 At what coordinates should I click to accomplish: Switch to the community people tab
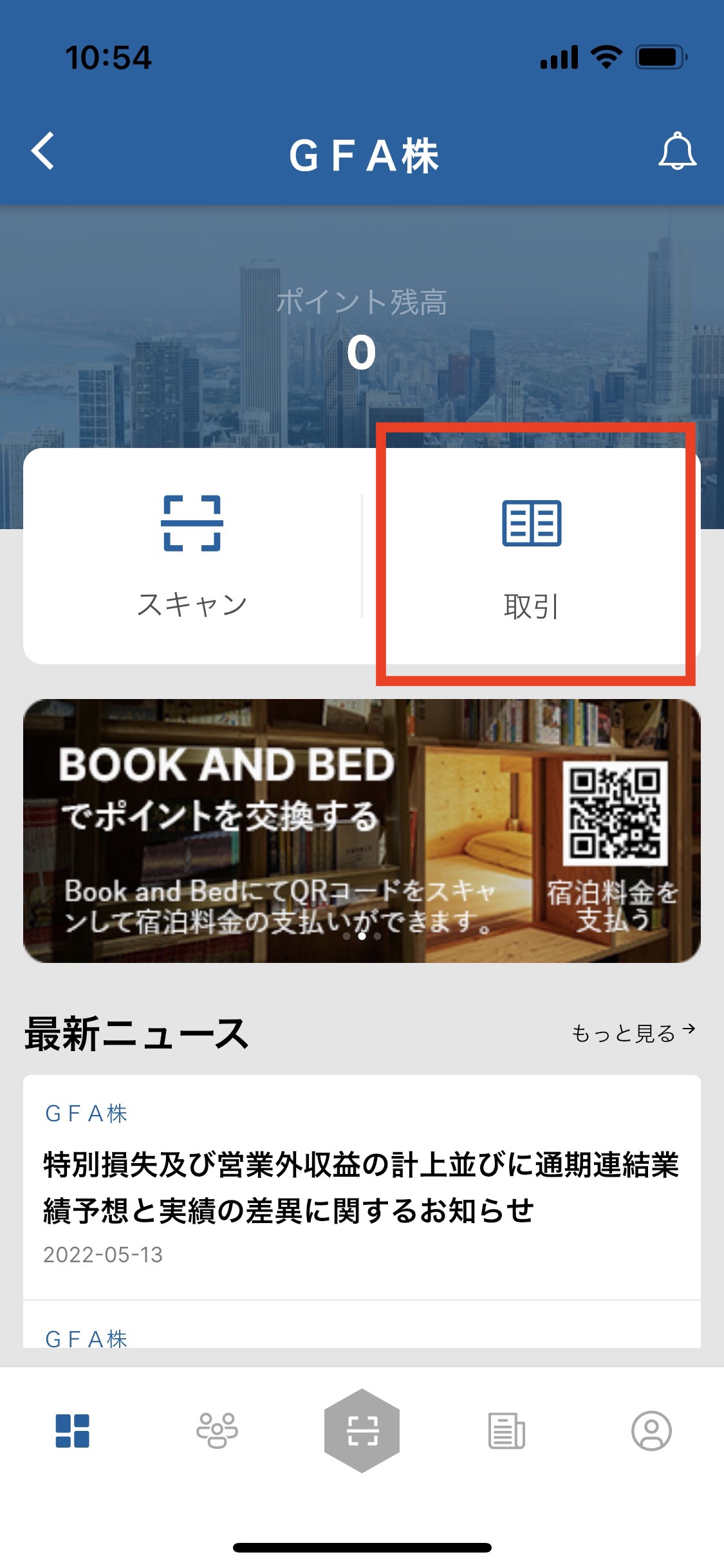click(x=217, y=1430)
